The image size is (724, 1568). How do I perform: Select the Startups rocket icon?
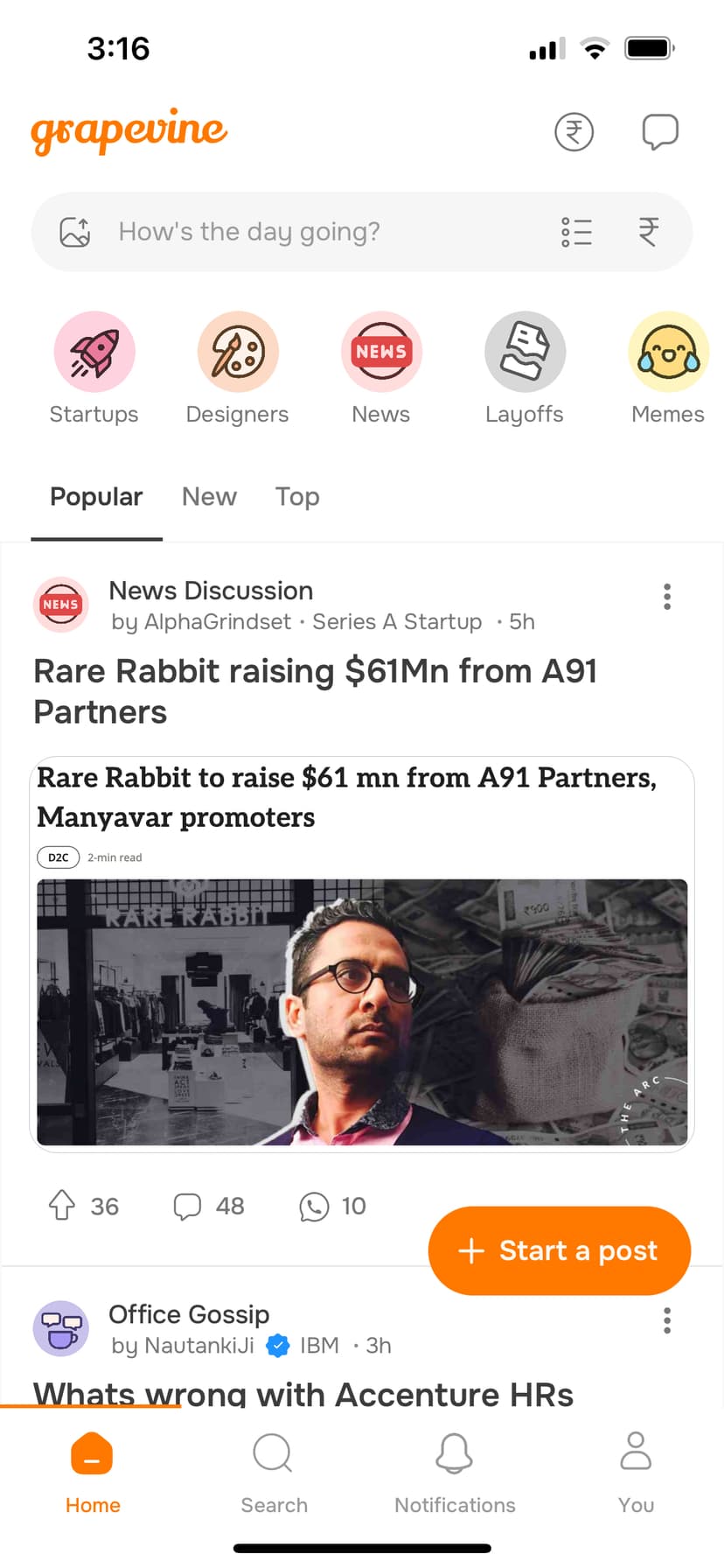pyautogui.click(x=94, y=351)
